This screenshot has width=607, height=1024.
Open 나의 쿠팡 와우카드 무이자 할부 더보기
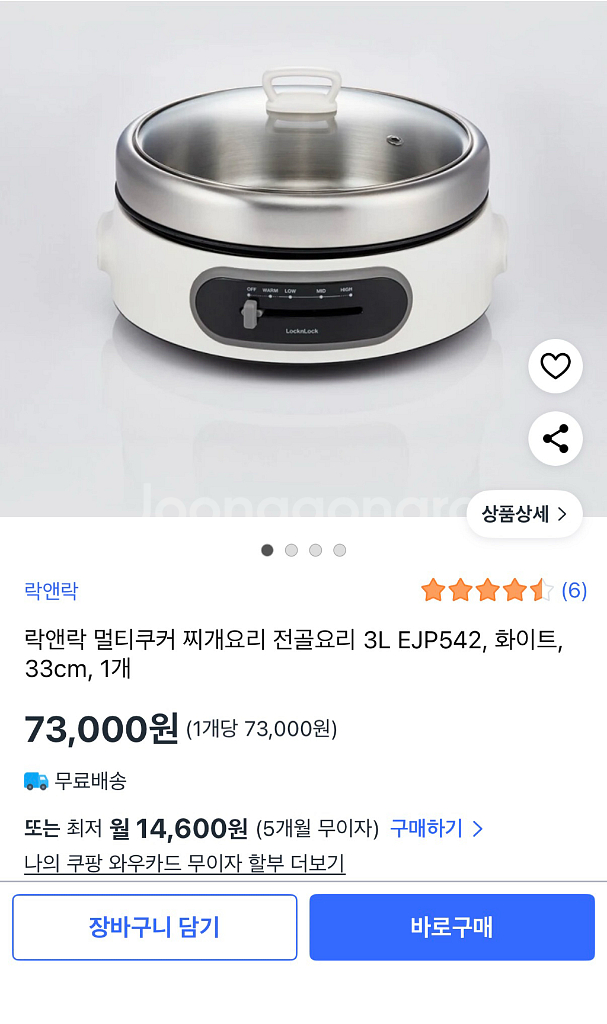tap(184, 862)
